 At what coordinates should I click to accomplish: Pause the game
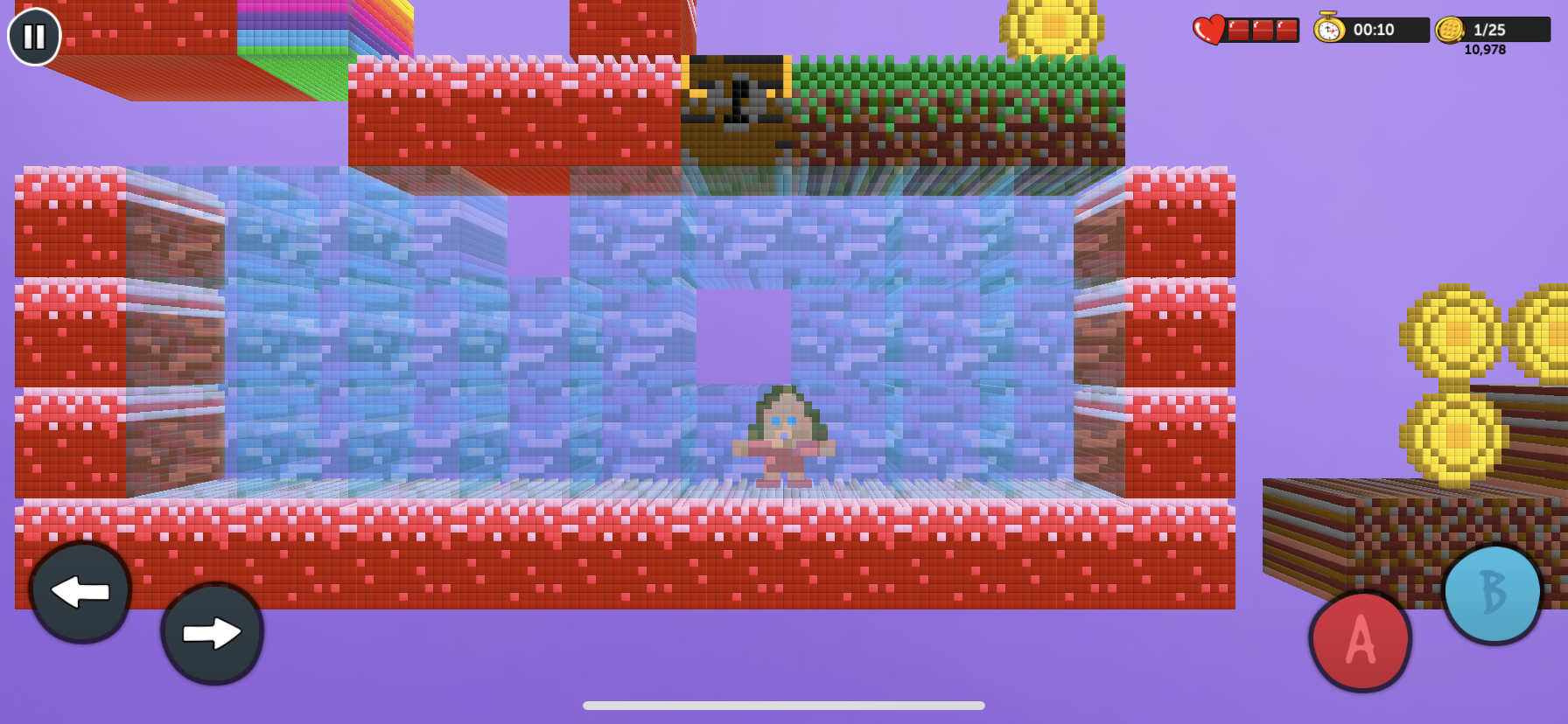(x=34, y=37)
